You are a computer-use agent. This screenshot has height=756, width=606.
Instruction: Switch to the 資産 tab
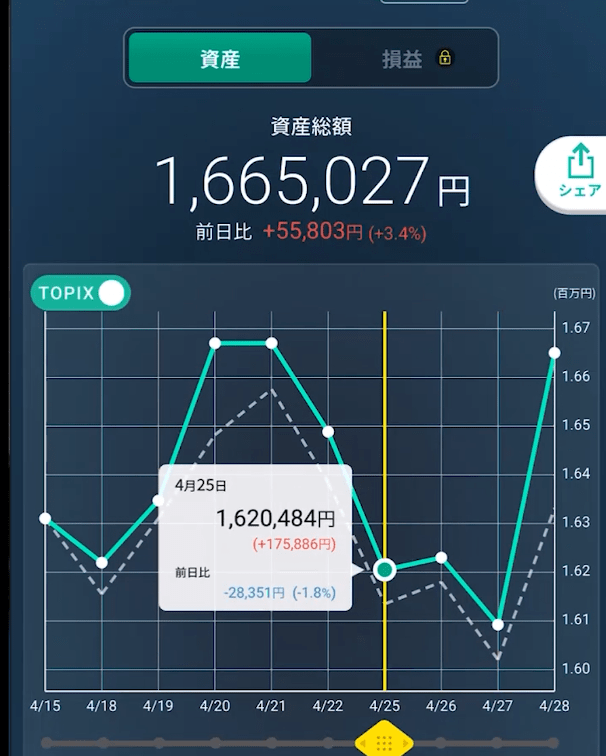219,58
